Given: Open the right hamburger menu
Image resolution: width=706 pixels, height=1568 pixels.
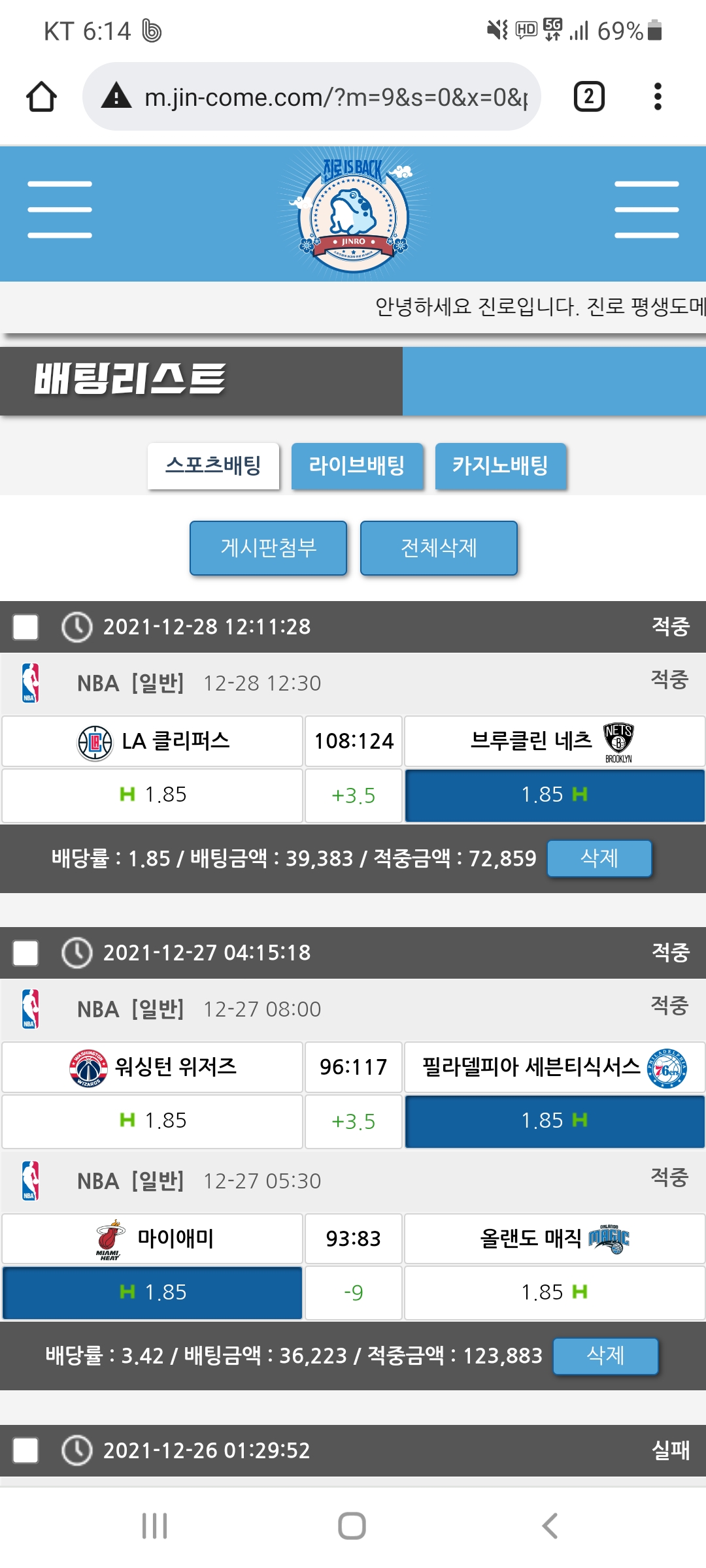Looking at the screenshot, I should 646,210.
